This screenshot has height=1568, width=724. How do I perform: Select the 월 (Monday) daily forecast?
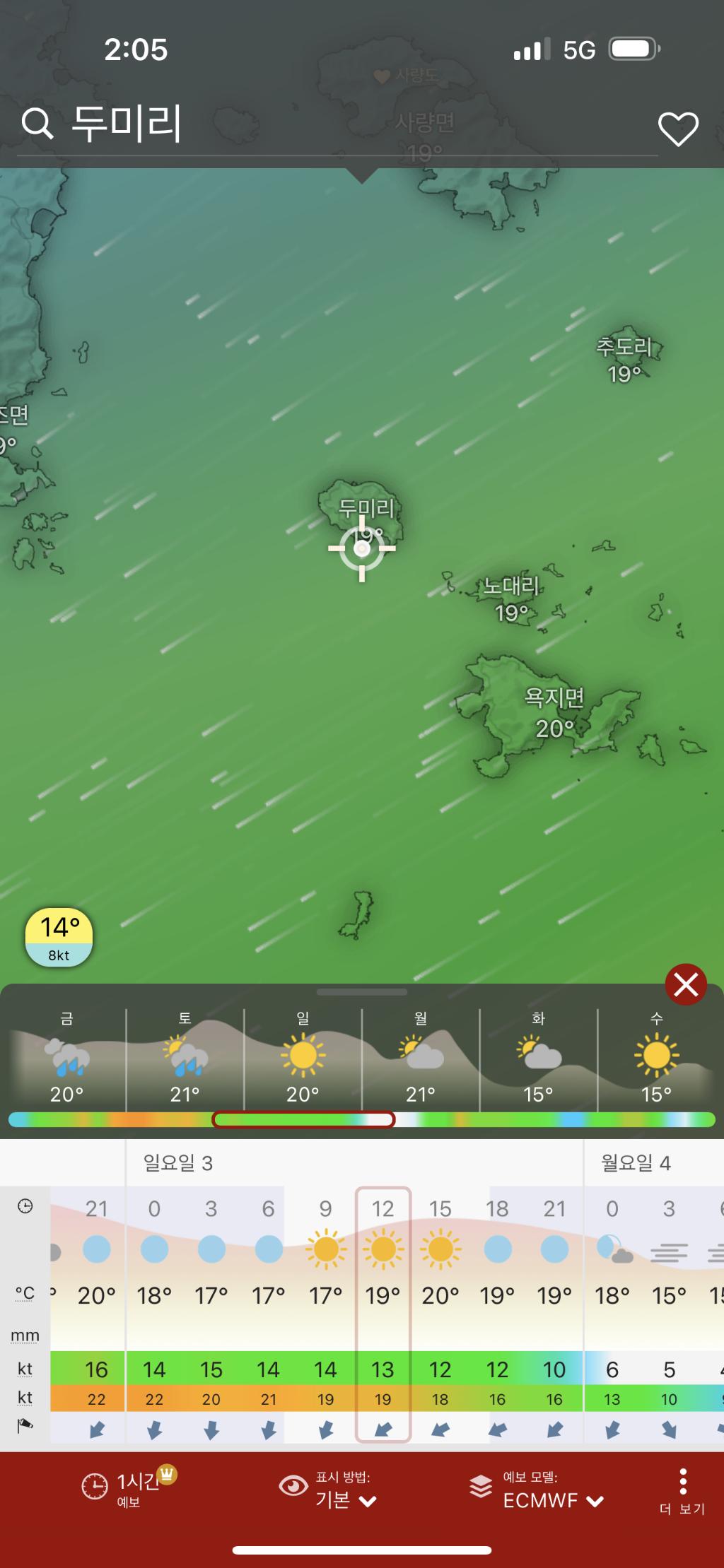(421, 1058)
